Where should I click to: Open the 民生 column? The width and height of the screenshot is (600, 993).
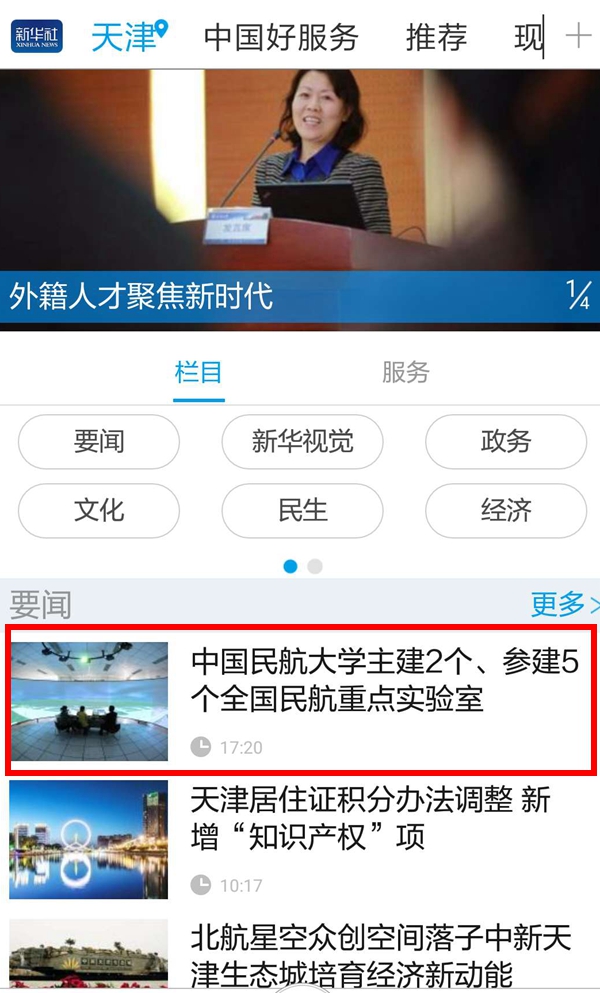[302, 510]
